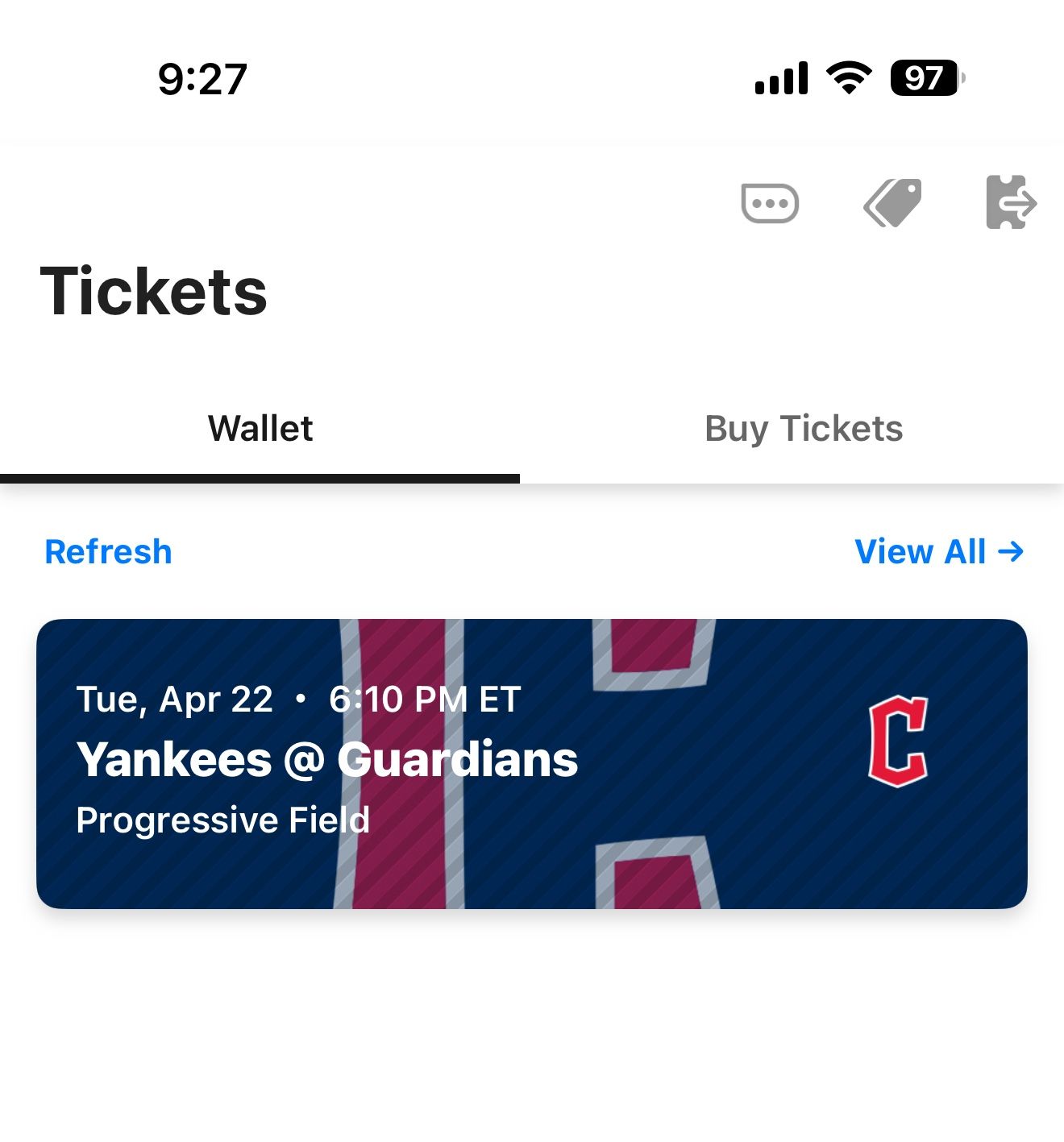
Task: Open View All tickets
Action: point(939,551)
